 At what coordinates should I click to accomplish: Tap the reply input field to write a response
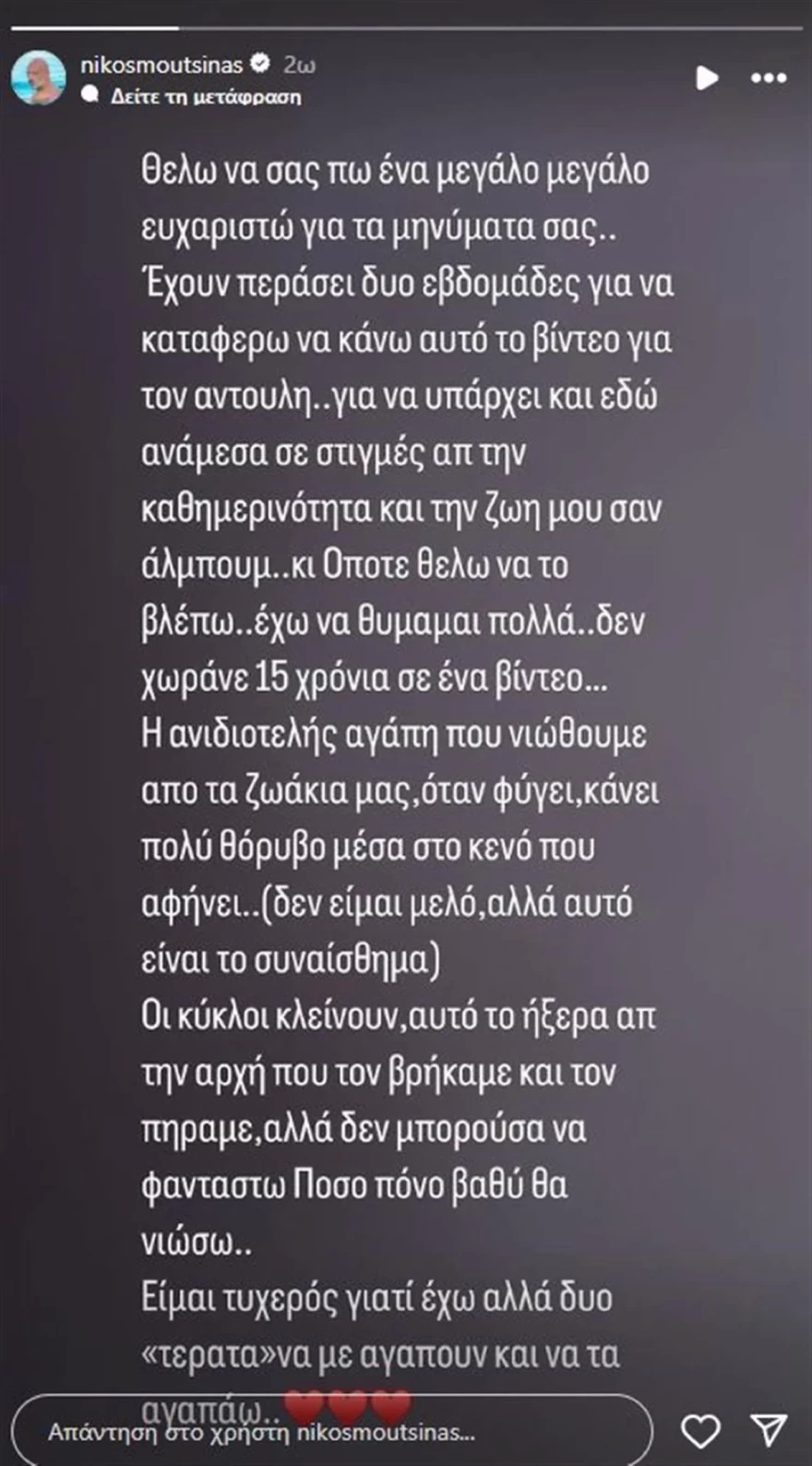point(341,1426)
